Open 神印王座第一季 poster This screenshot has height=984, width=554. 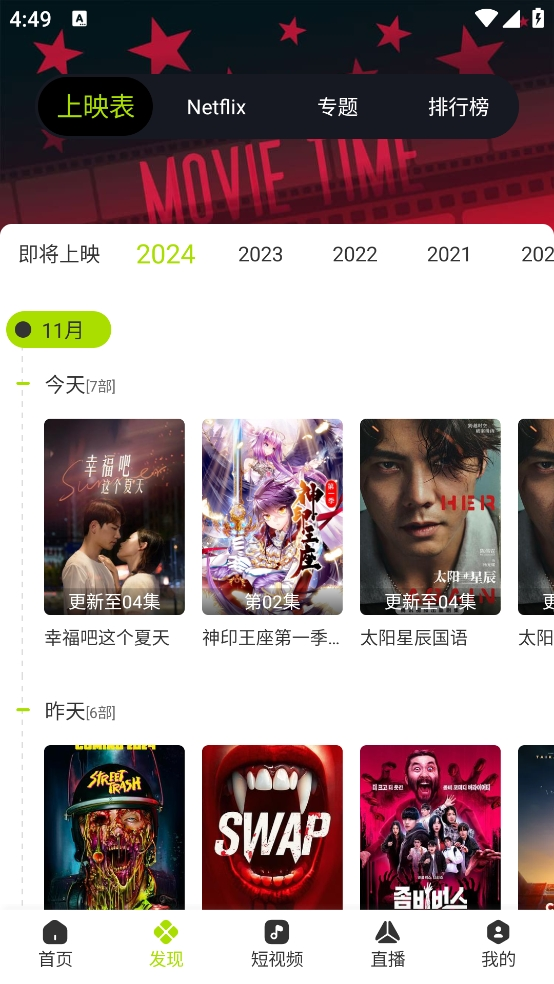[x=272, y=517]
